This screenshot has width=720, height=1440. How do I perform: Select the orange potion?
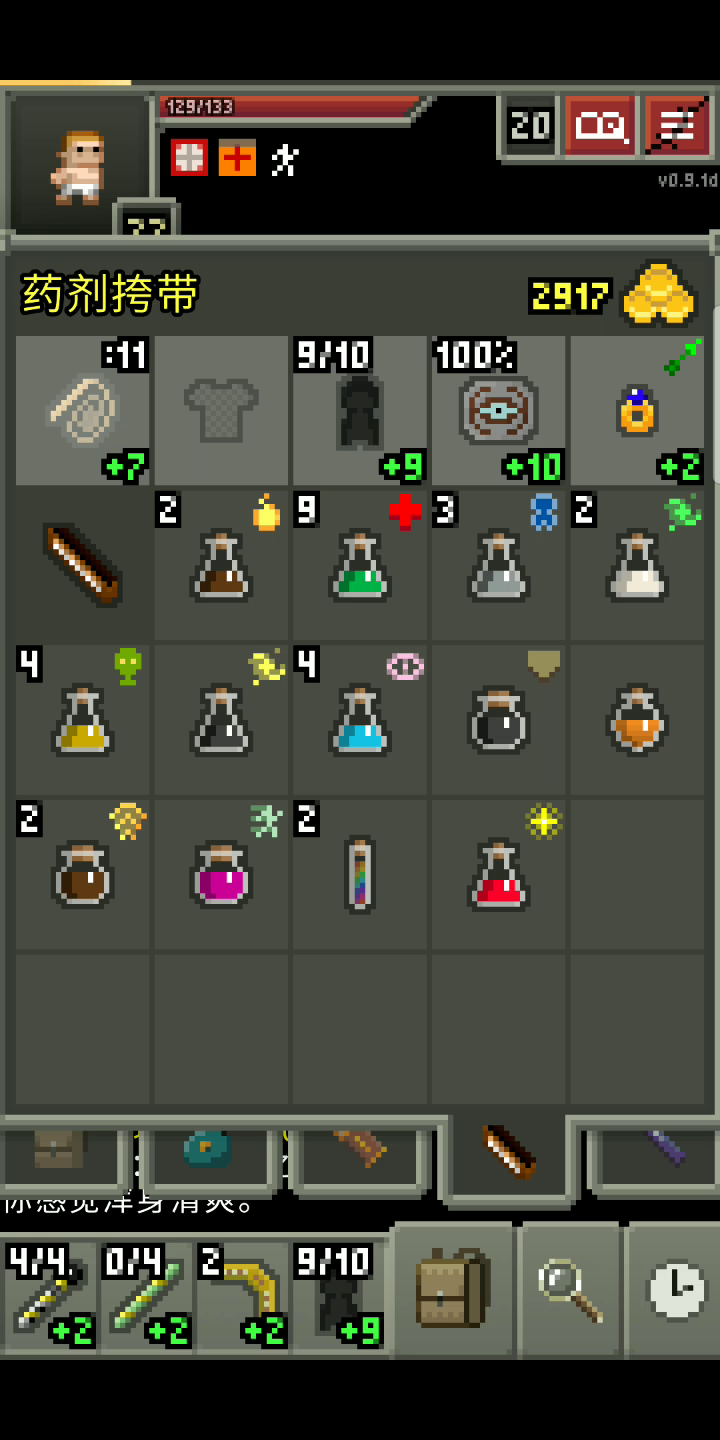tap(637, 718)
